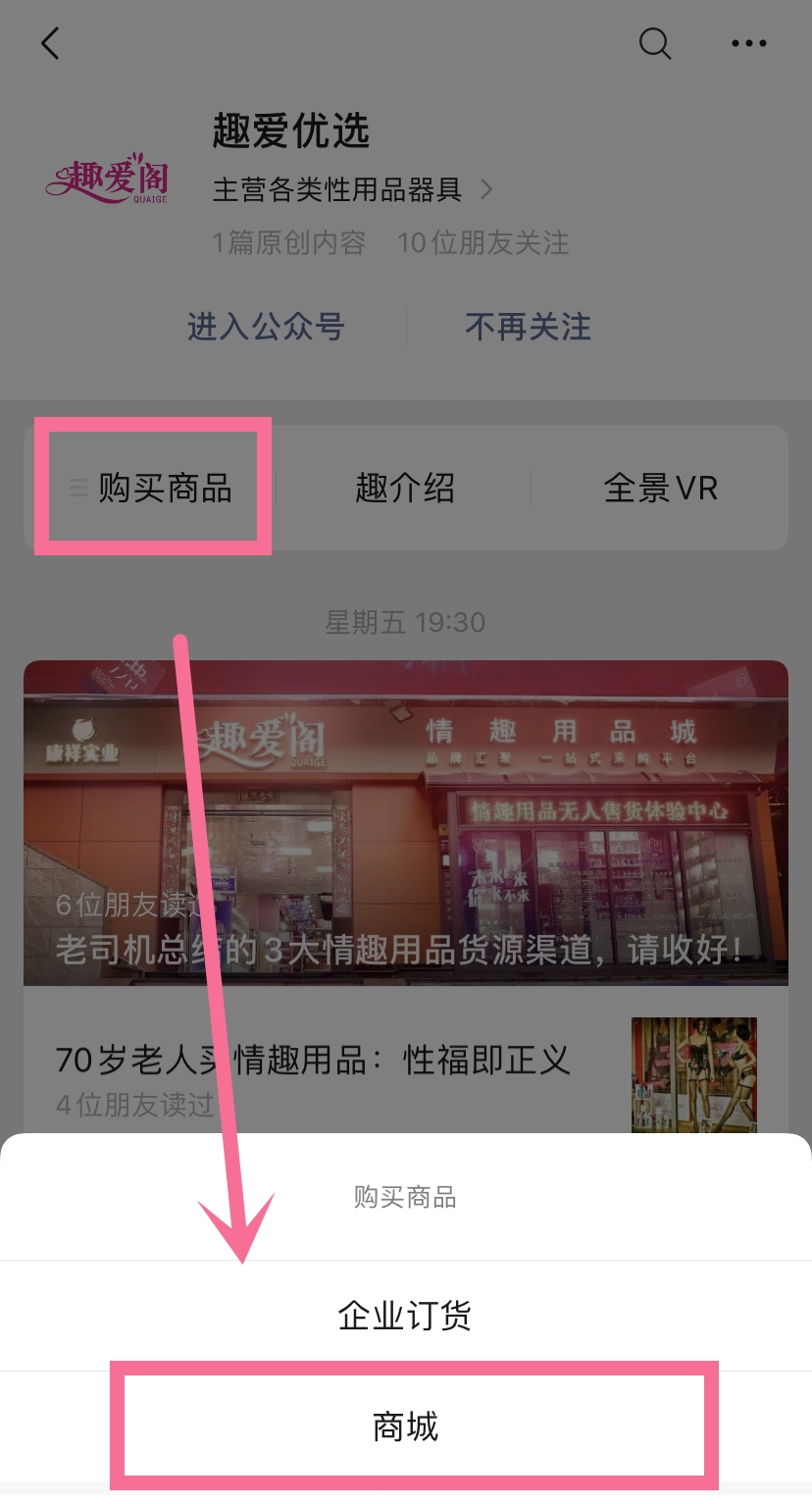Open the 全景VR menu item
Screen dimensions: 812x1504
click(660, 488)
